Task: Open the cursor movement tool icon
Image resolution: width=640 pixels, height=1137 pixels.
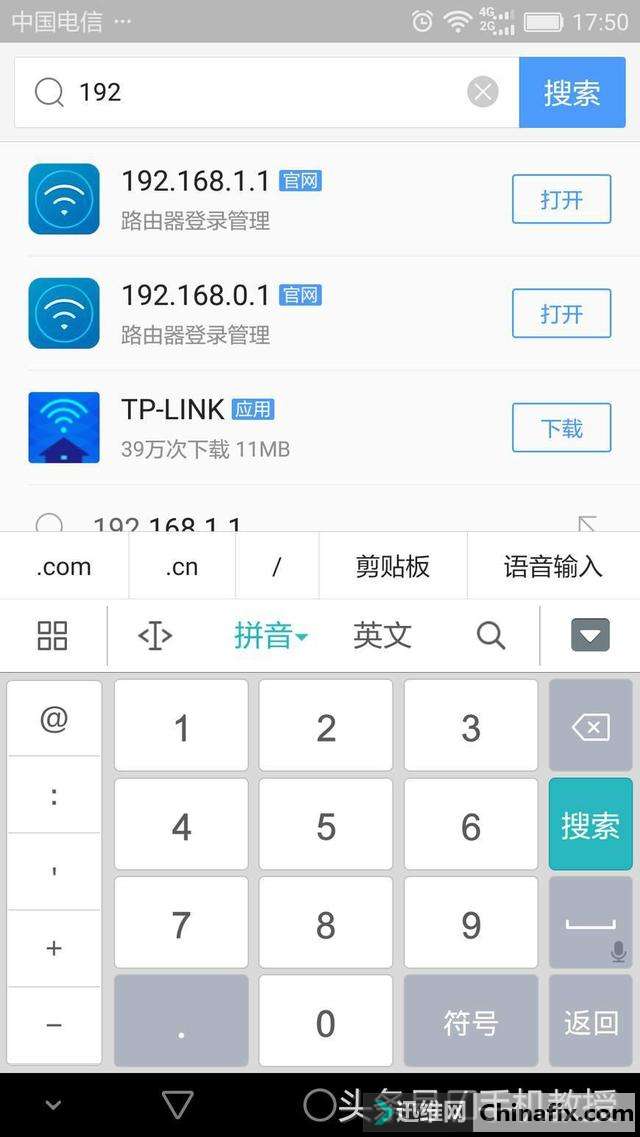Action: pos(155,635)
